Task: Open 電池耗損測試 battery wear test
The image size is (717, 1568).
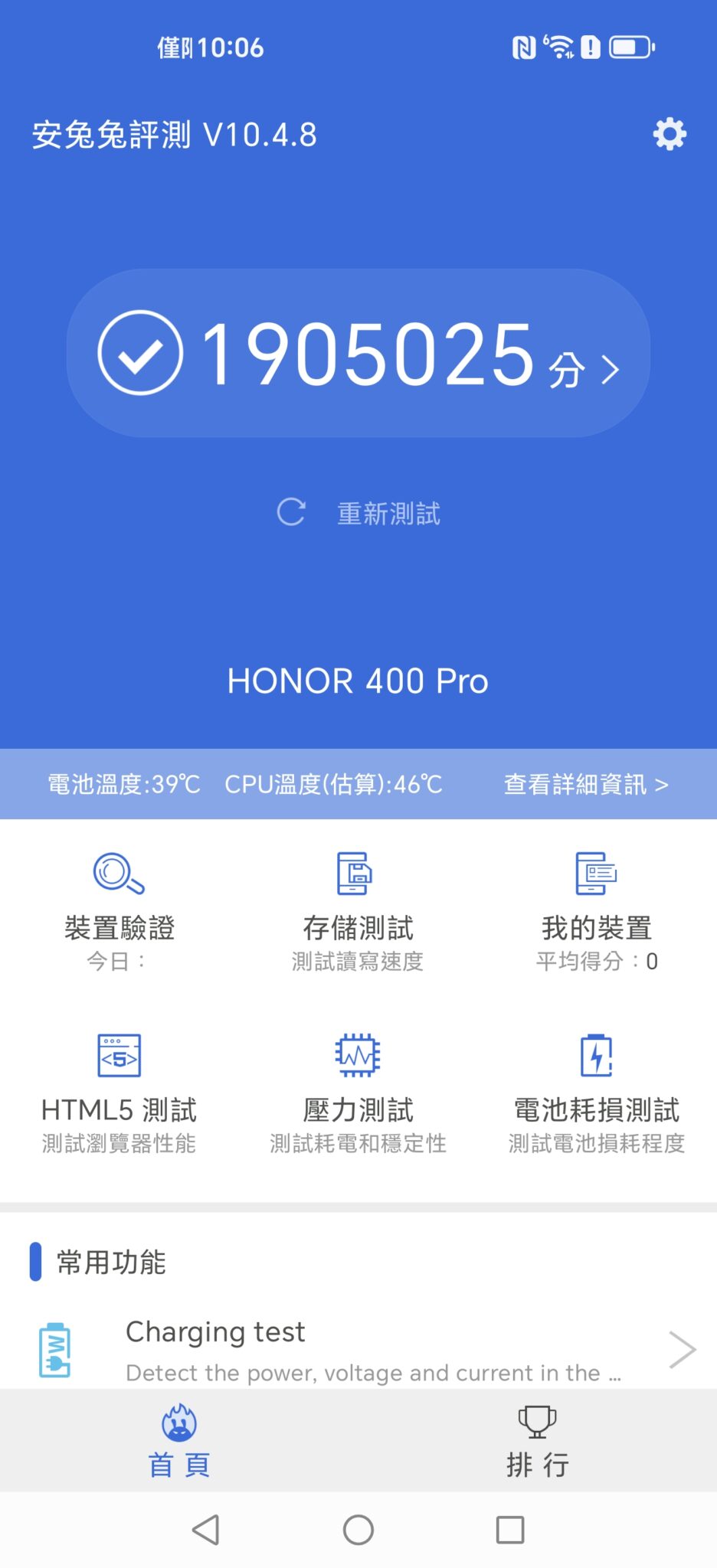Action: tap(596, 1093)
